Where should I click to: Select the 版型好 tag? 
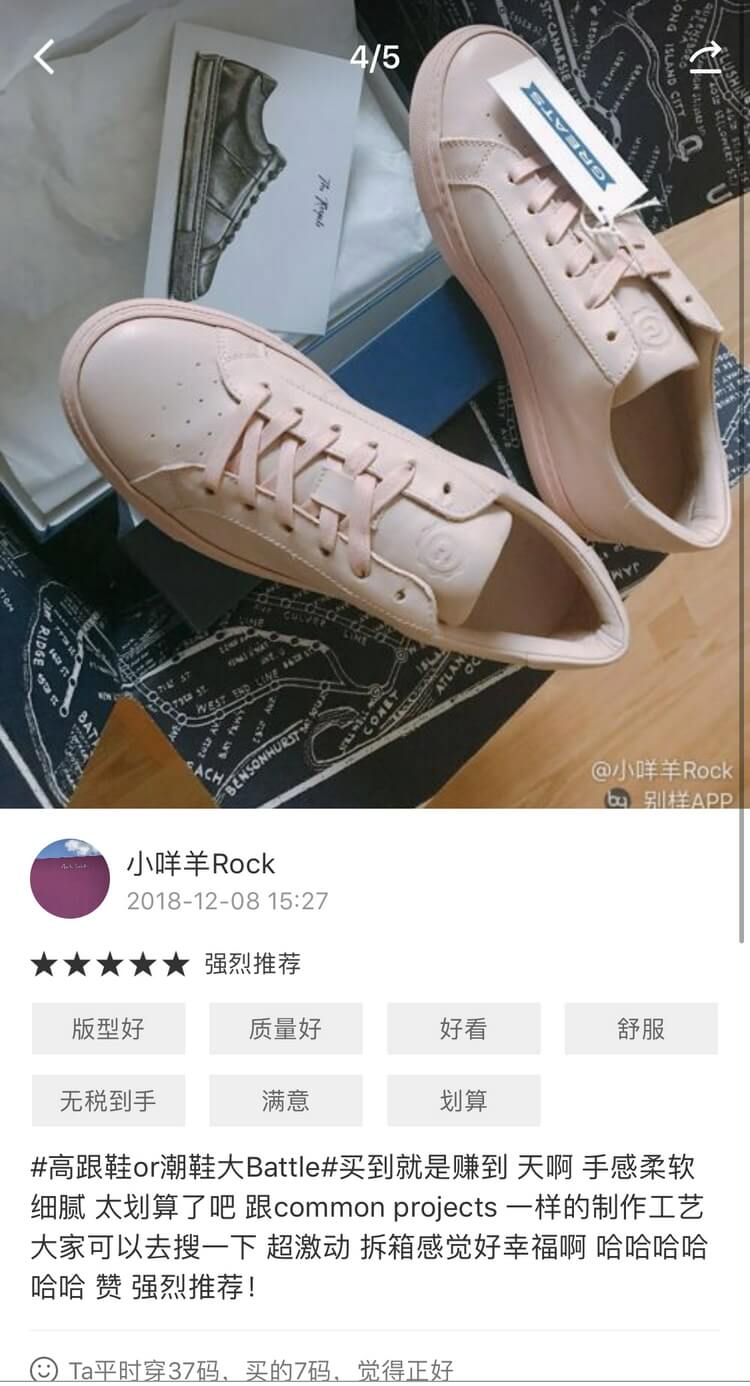(x=108, y=1028)
